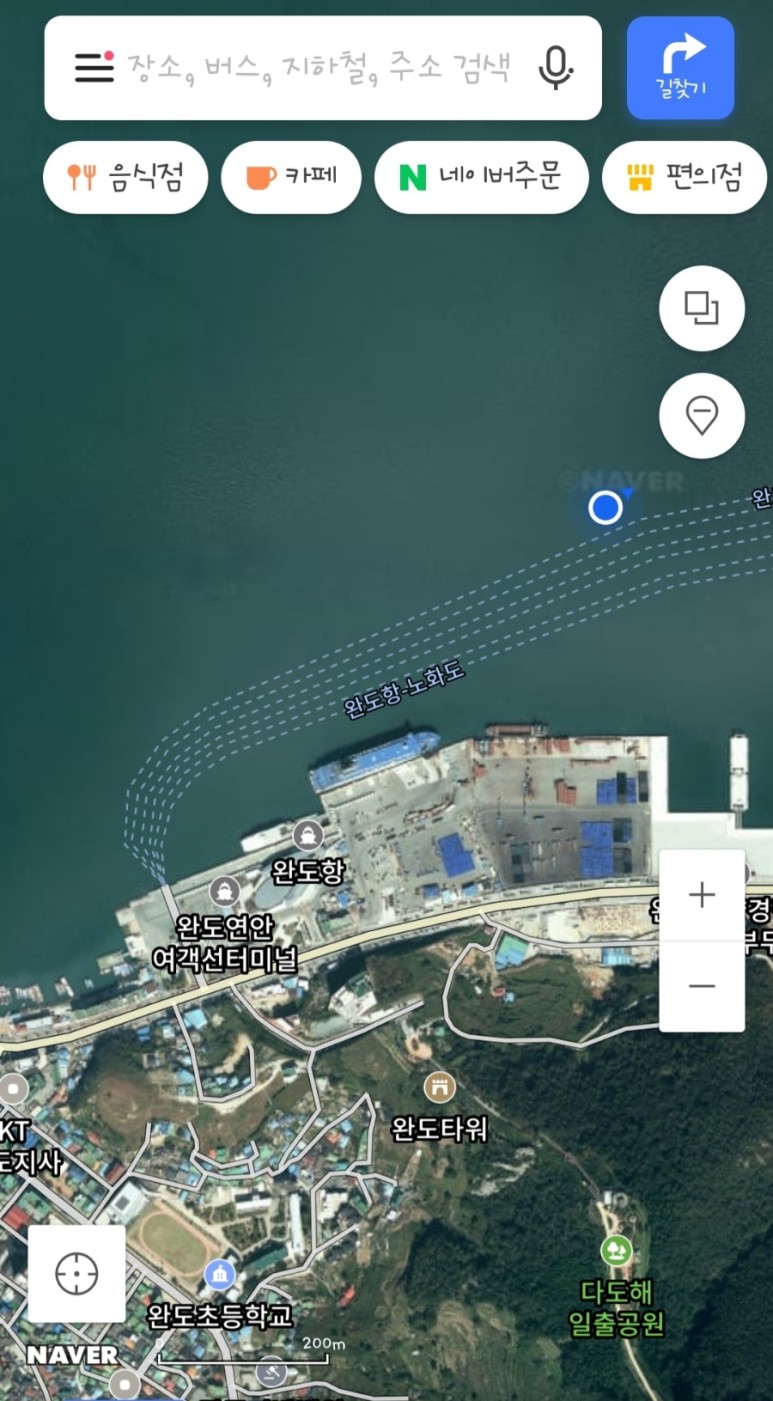Screen dimensions: 773x1401
Task: Zoom in with the plus button
Action: point(702,895)
